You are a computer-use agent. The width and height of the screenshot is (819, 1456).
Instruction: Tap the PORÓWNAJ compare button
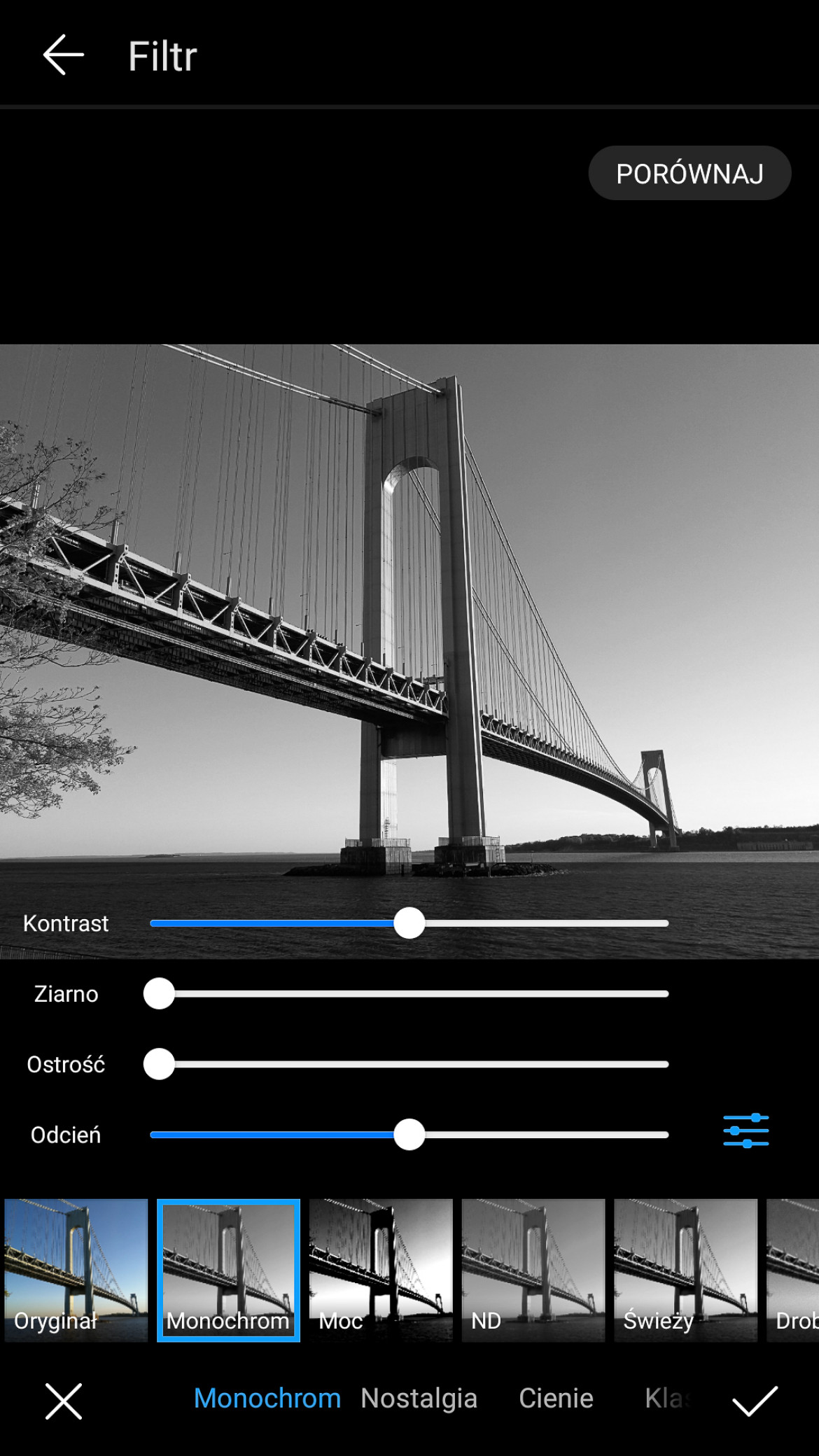coord(689,174)
